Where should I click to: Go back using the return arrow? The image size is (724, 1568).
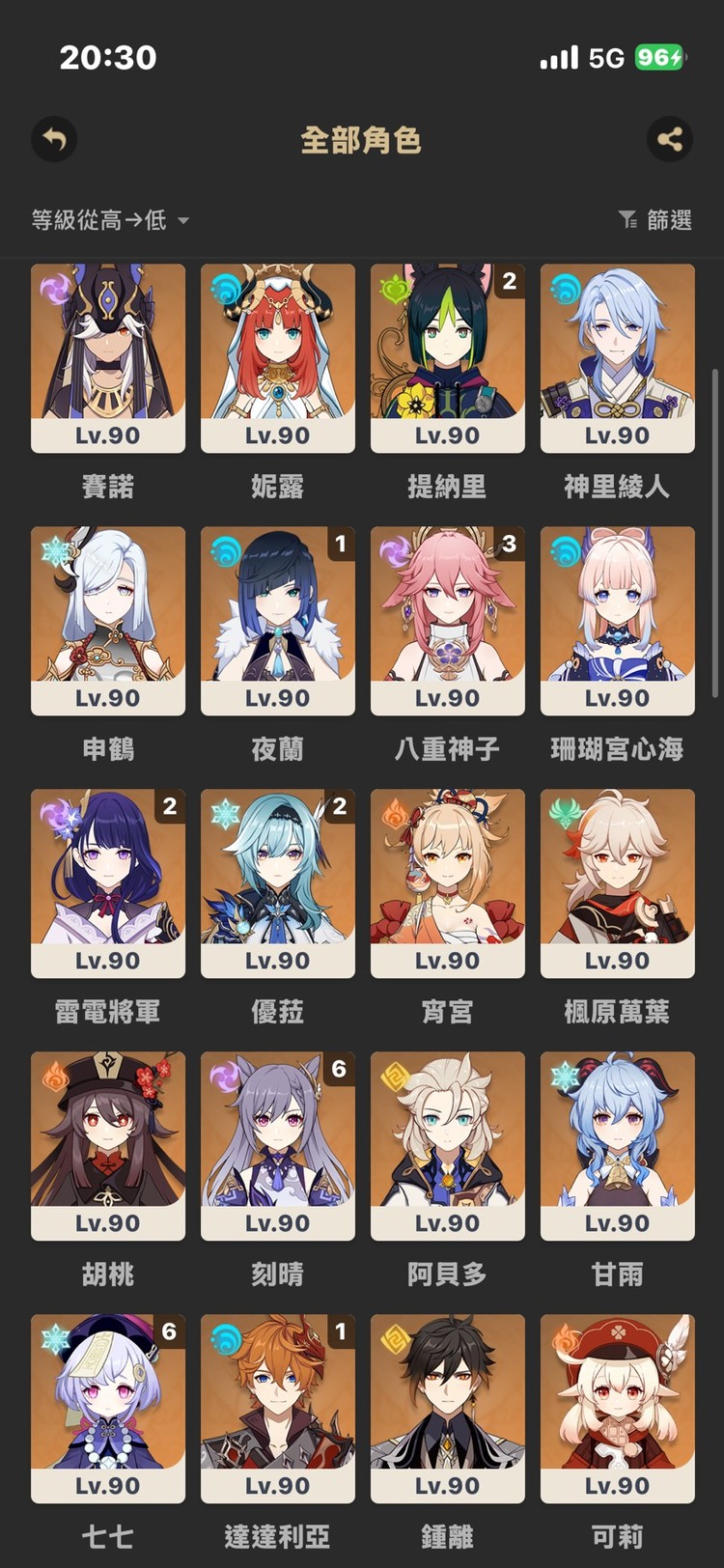(x=54, y=140)
